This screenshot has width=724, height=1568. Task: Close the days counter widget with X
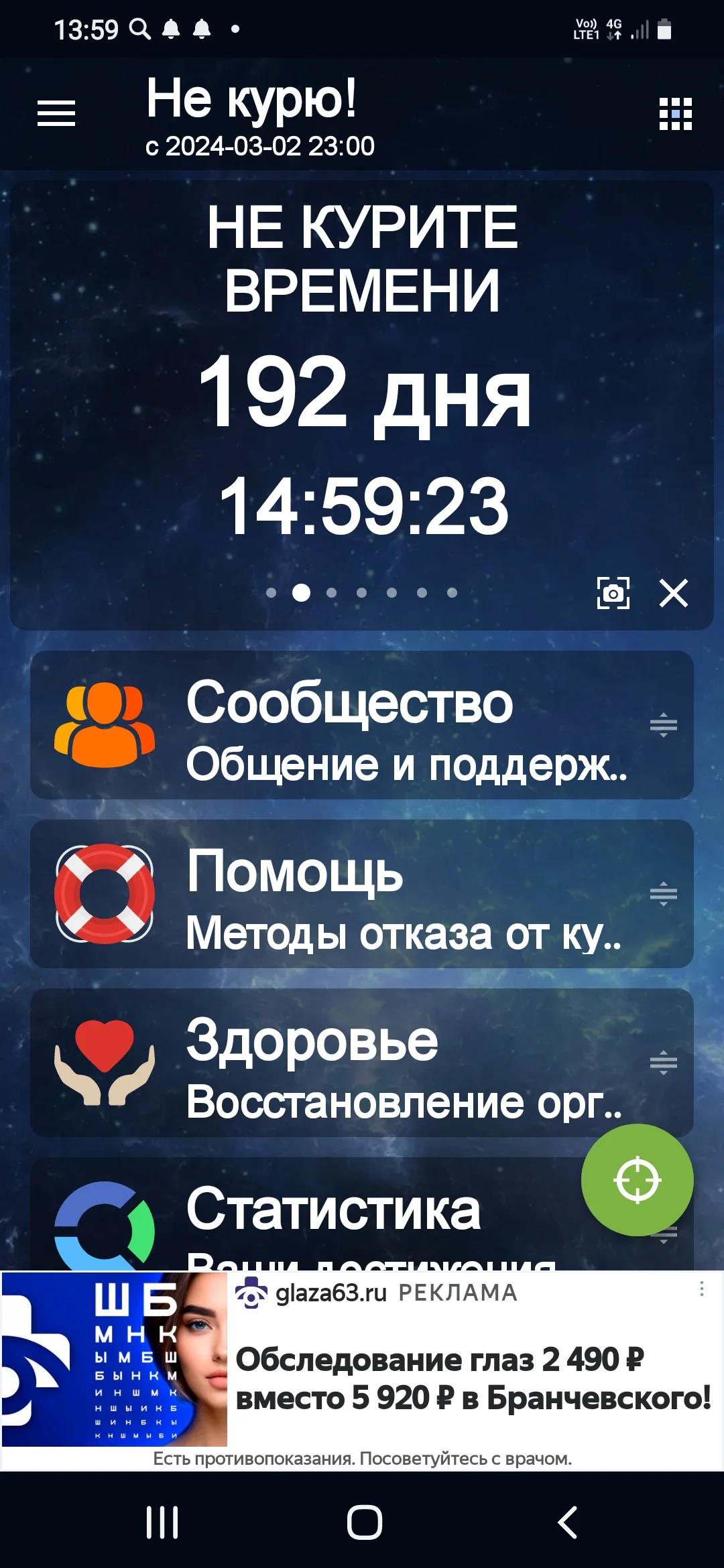point(674,592)
